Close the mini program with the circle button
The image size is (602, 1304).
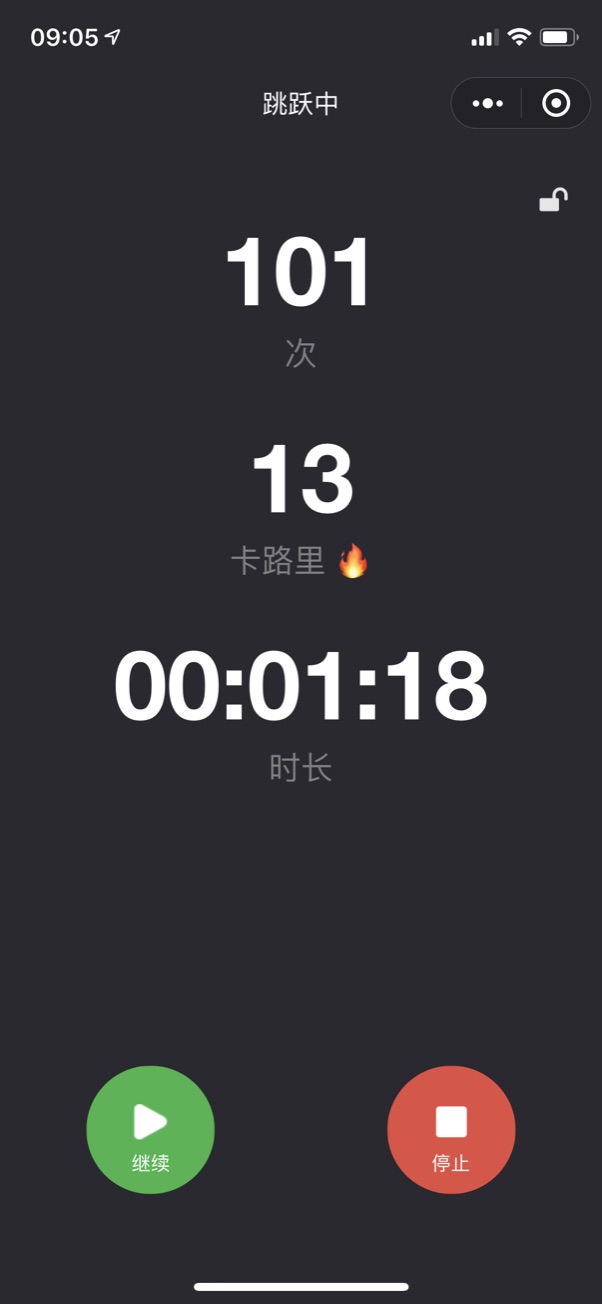tap(556, 103)
